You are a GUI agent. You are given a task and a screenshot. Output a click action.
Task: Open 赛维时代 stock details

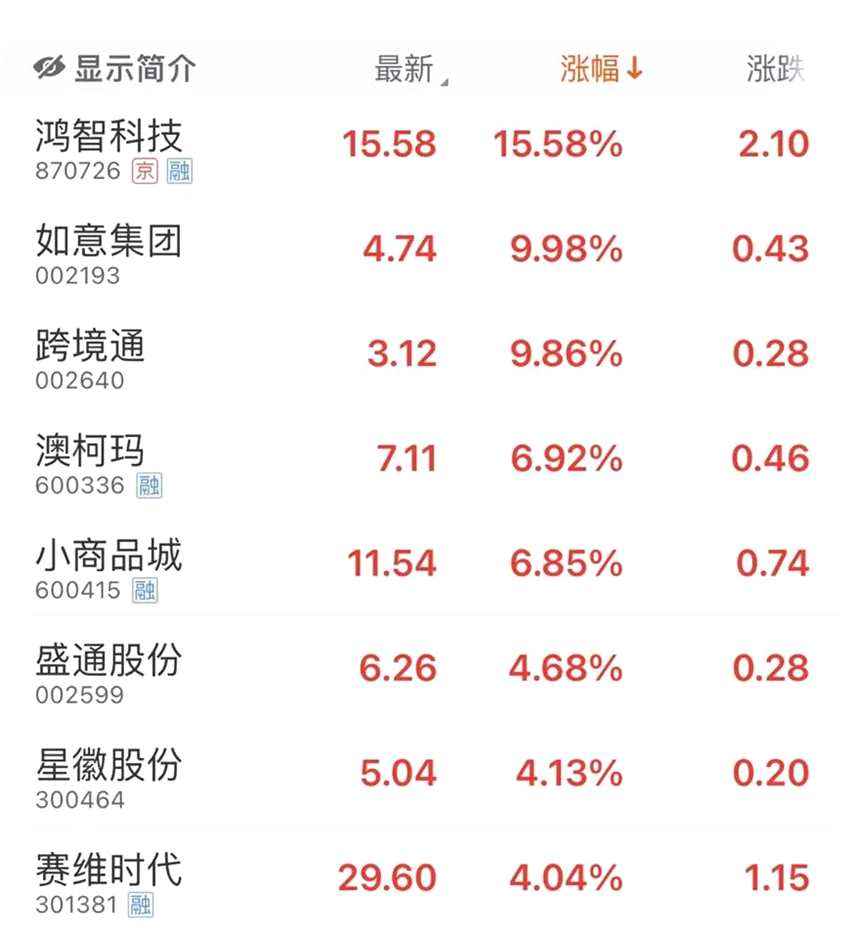tap(110, 872)
